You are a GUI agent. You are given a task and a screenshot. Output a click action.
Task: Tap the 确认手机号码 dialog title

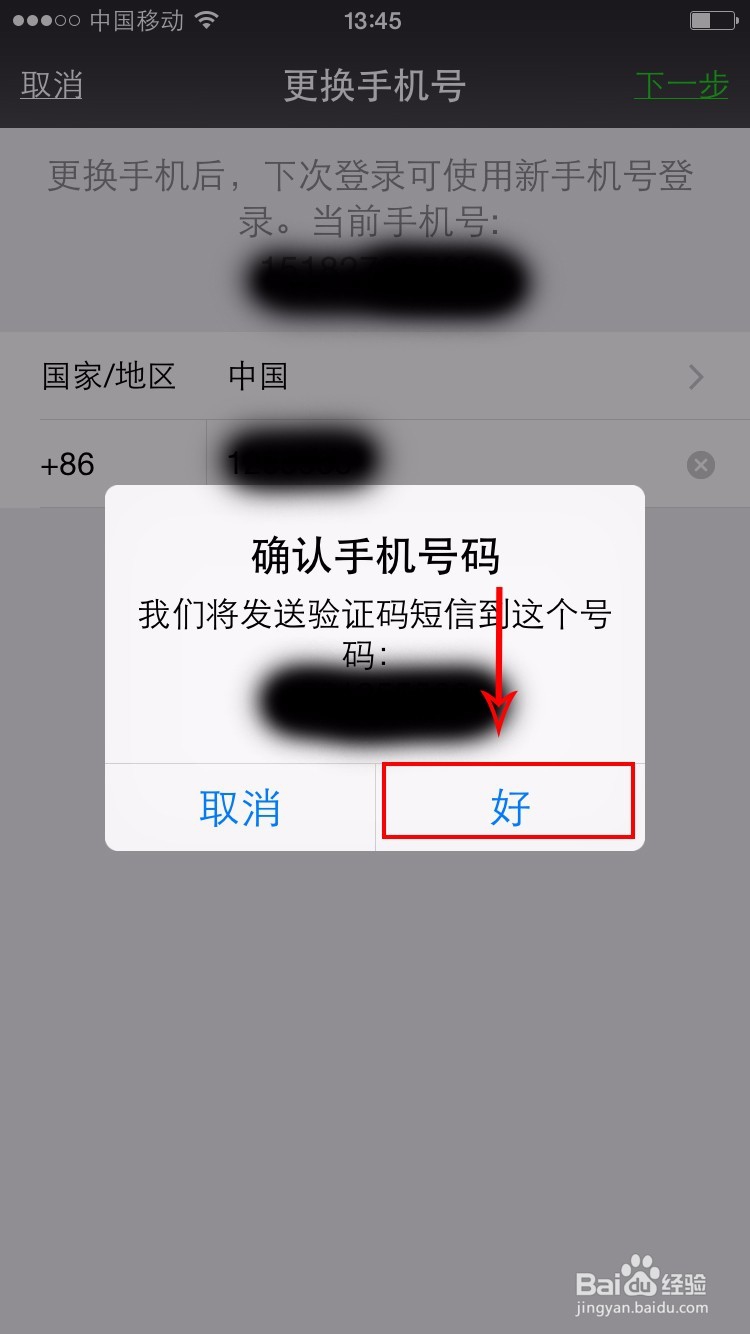click(374, 558)
